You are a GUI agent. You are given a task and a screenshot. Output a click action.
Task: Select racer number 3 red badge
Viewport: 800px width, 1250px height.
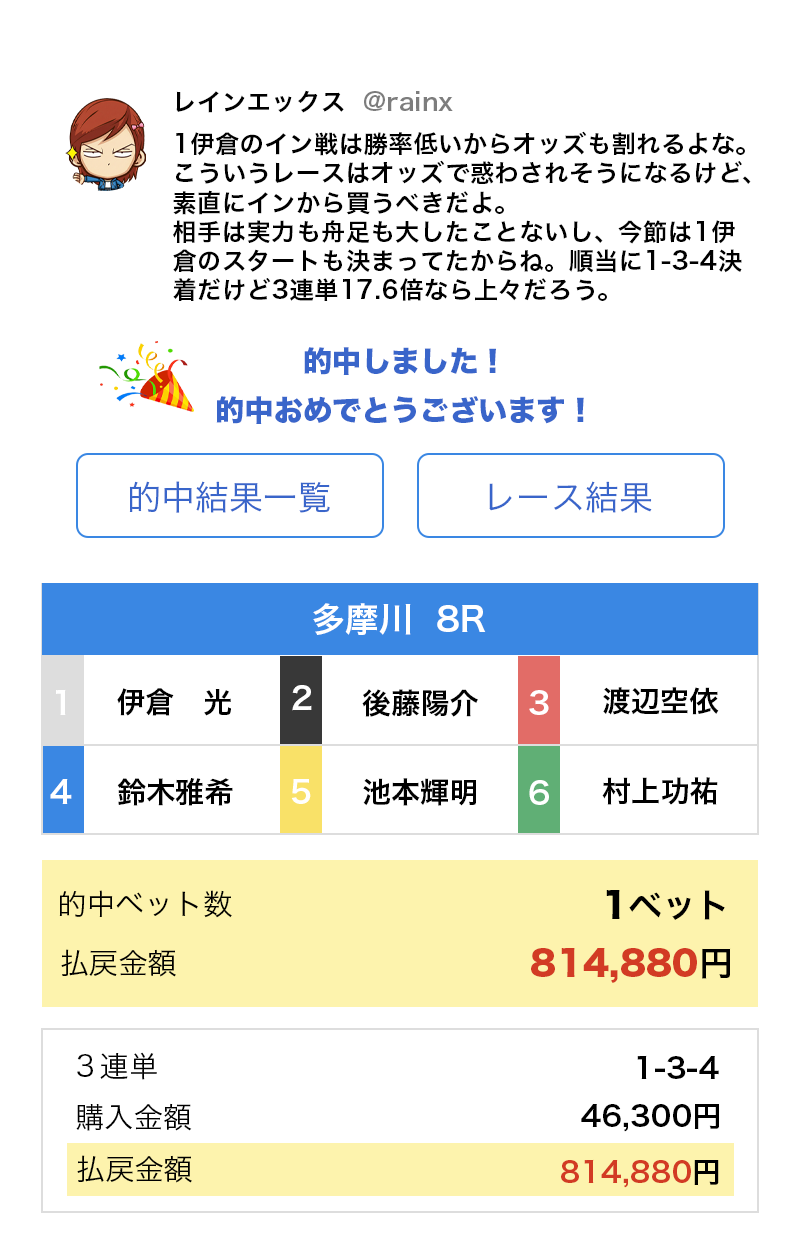(x=538, y=701)
